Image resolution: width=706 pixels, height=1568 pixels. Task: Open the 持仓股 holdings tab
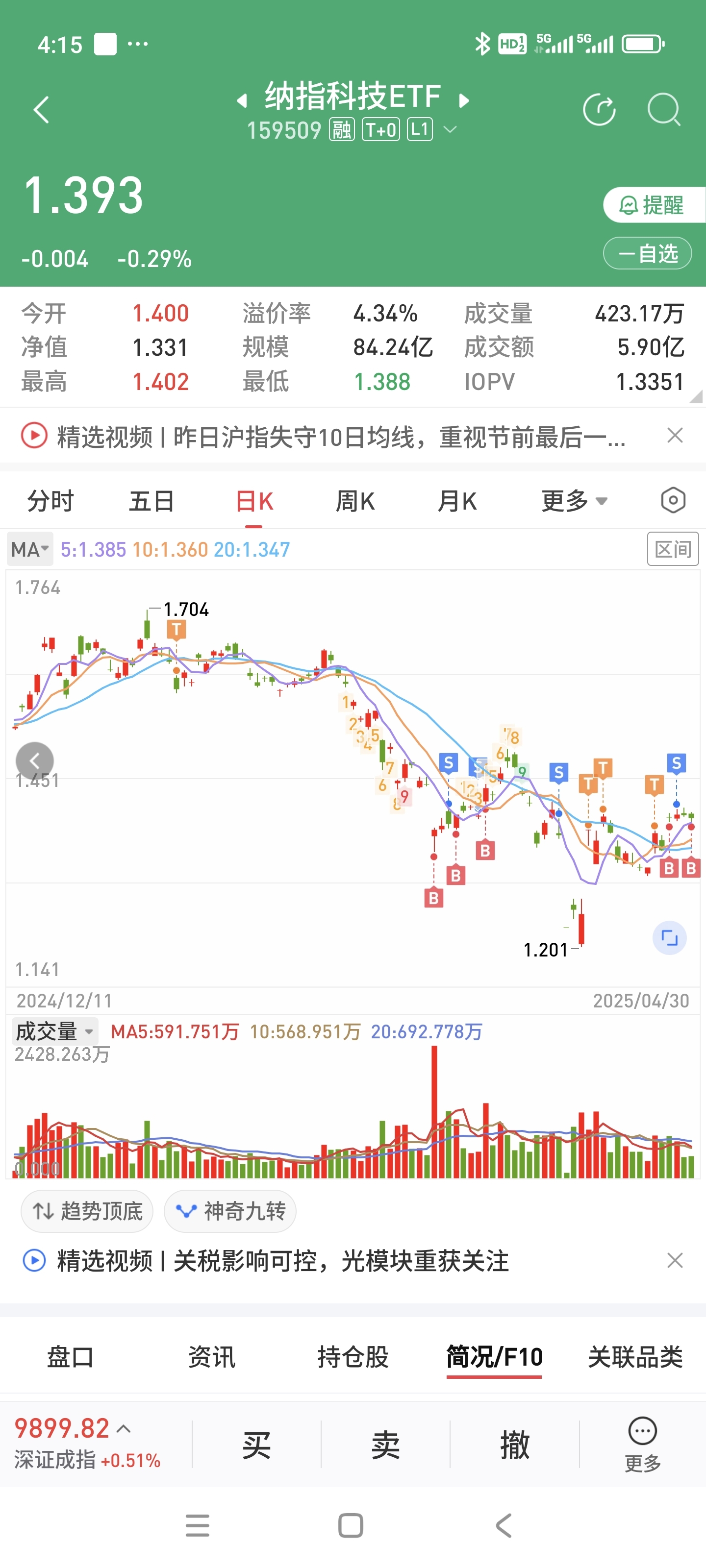[x=353, y=1357]
